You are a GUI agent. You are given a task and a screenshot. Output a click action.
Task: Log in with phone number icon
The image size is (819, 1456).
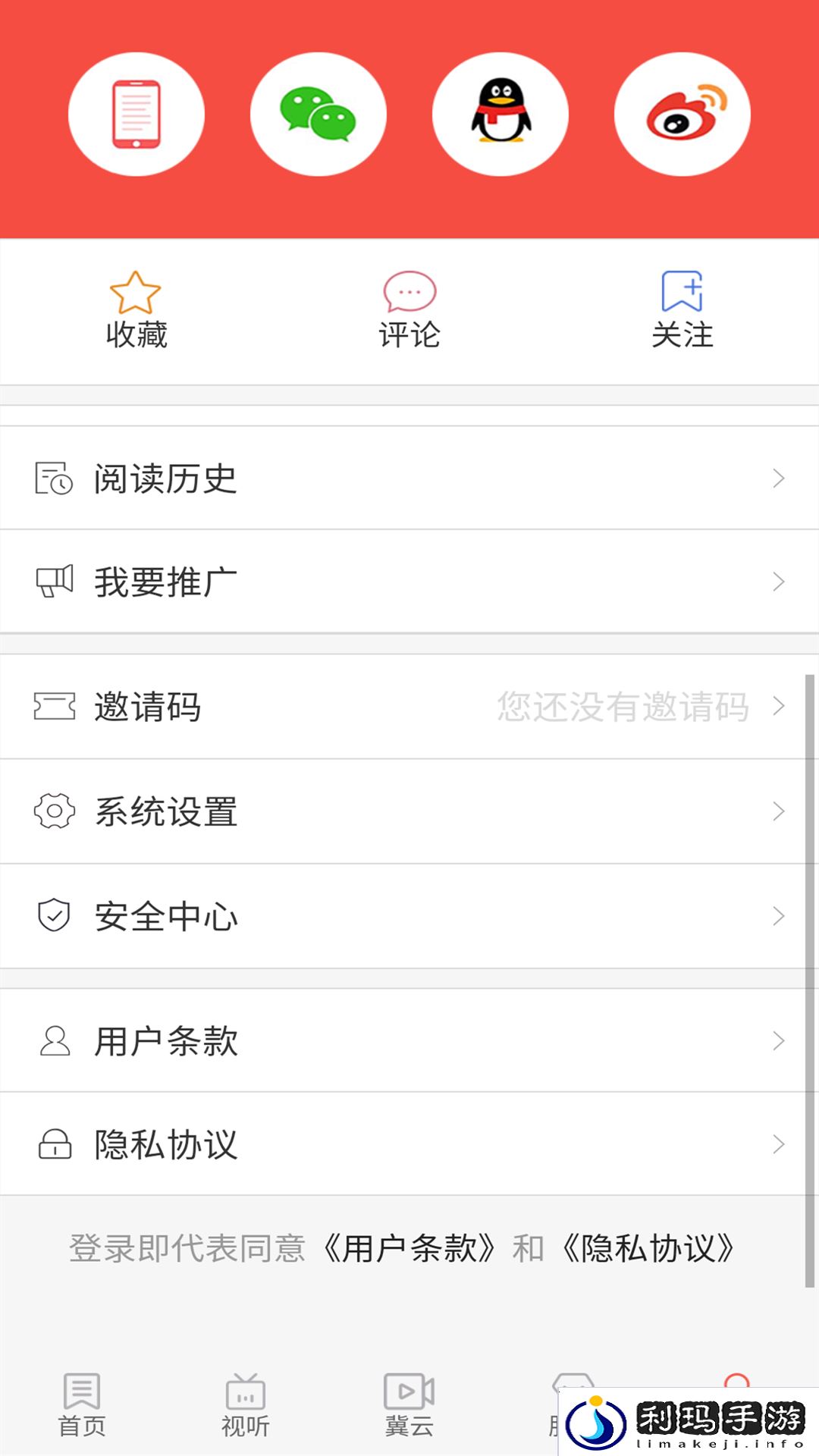(136, 115)
